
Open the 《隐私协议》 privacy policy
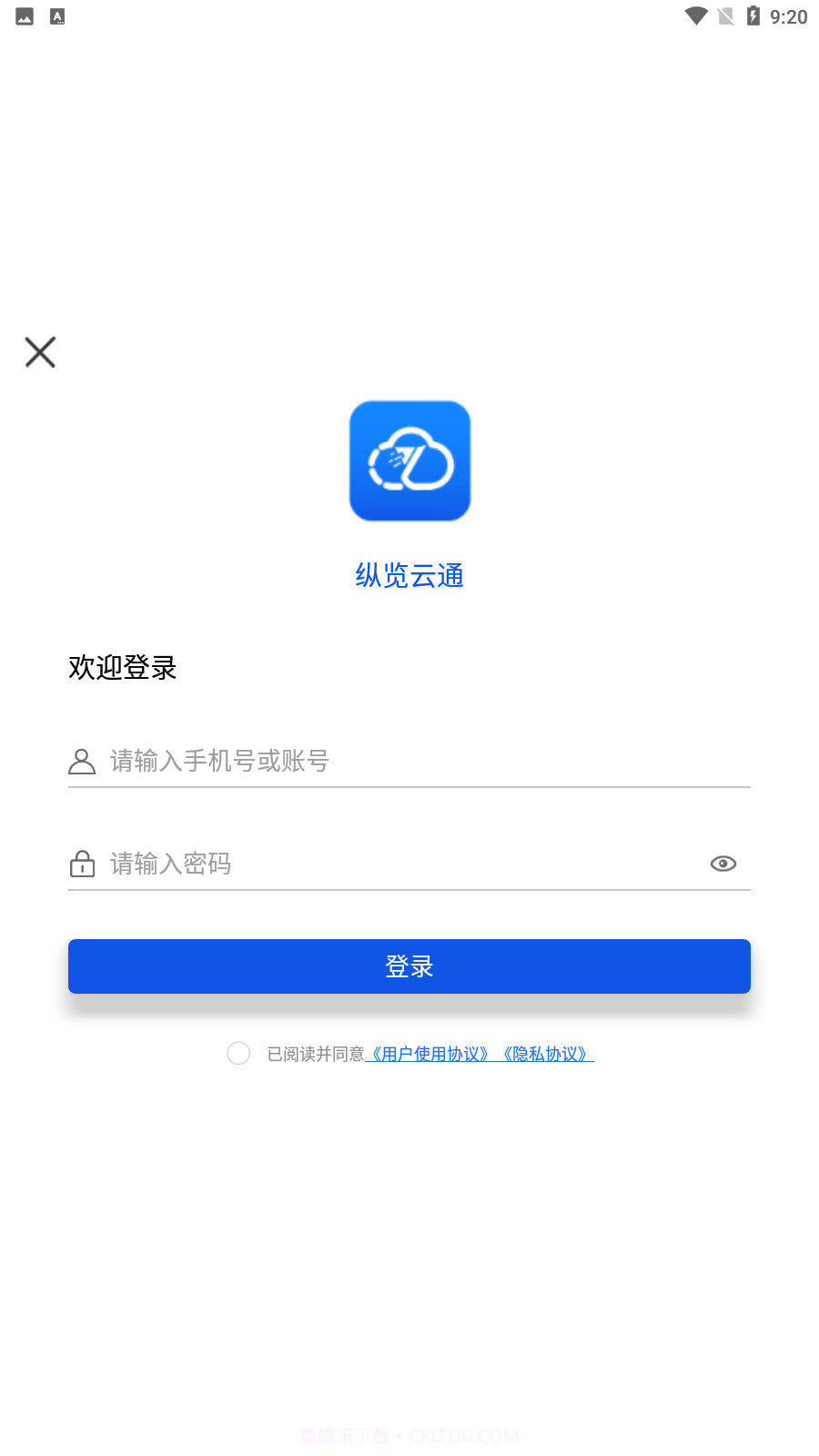(546, 1054)
